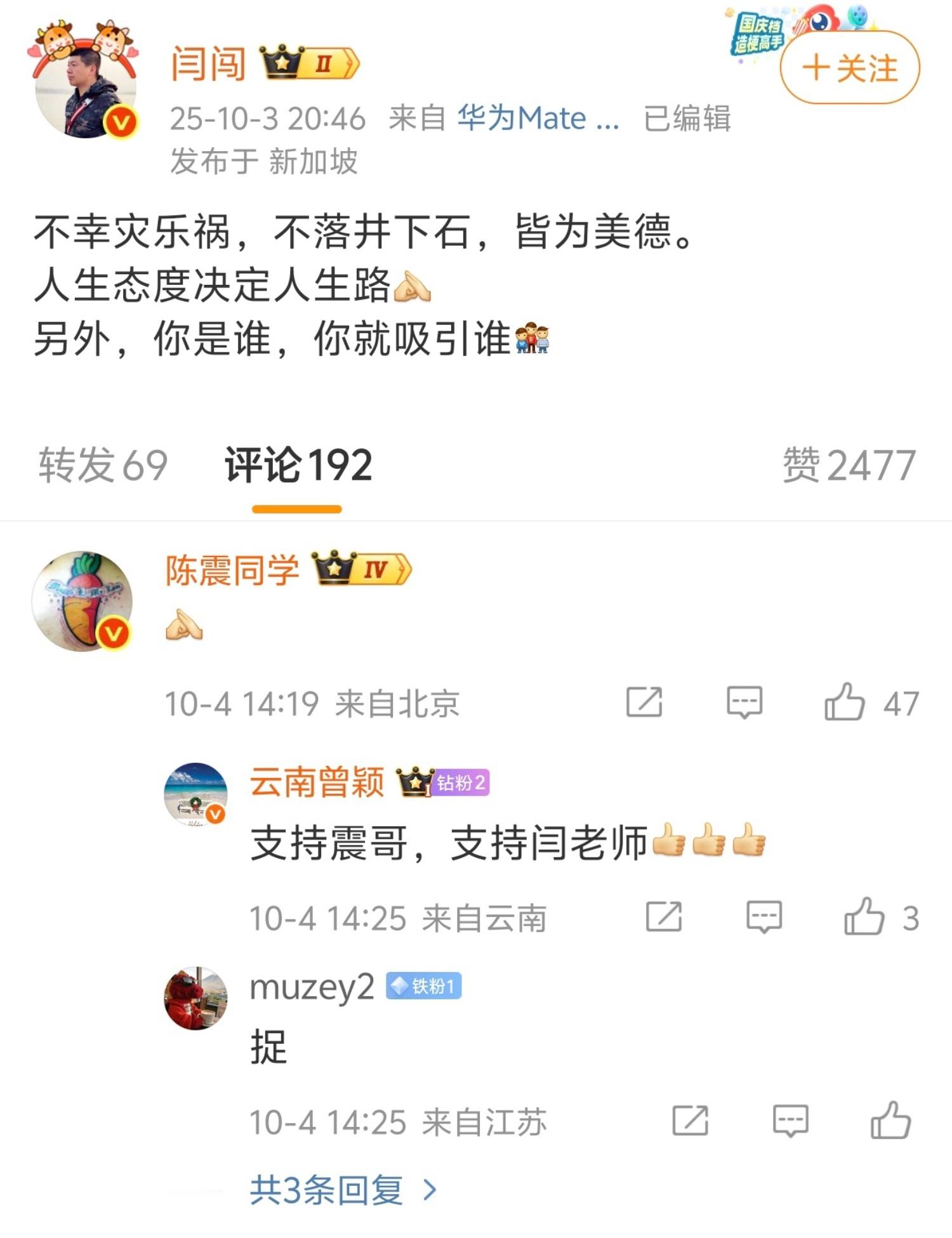Repost muzey2's reply

[690, 1121]
